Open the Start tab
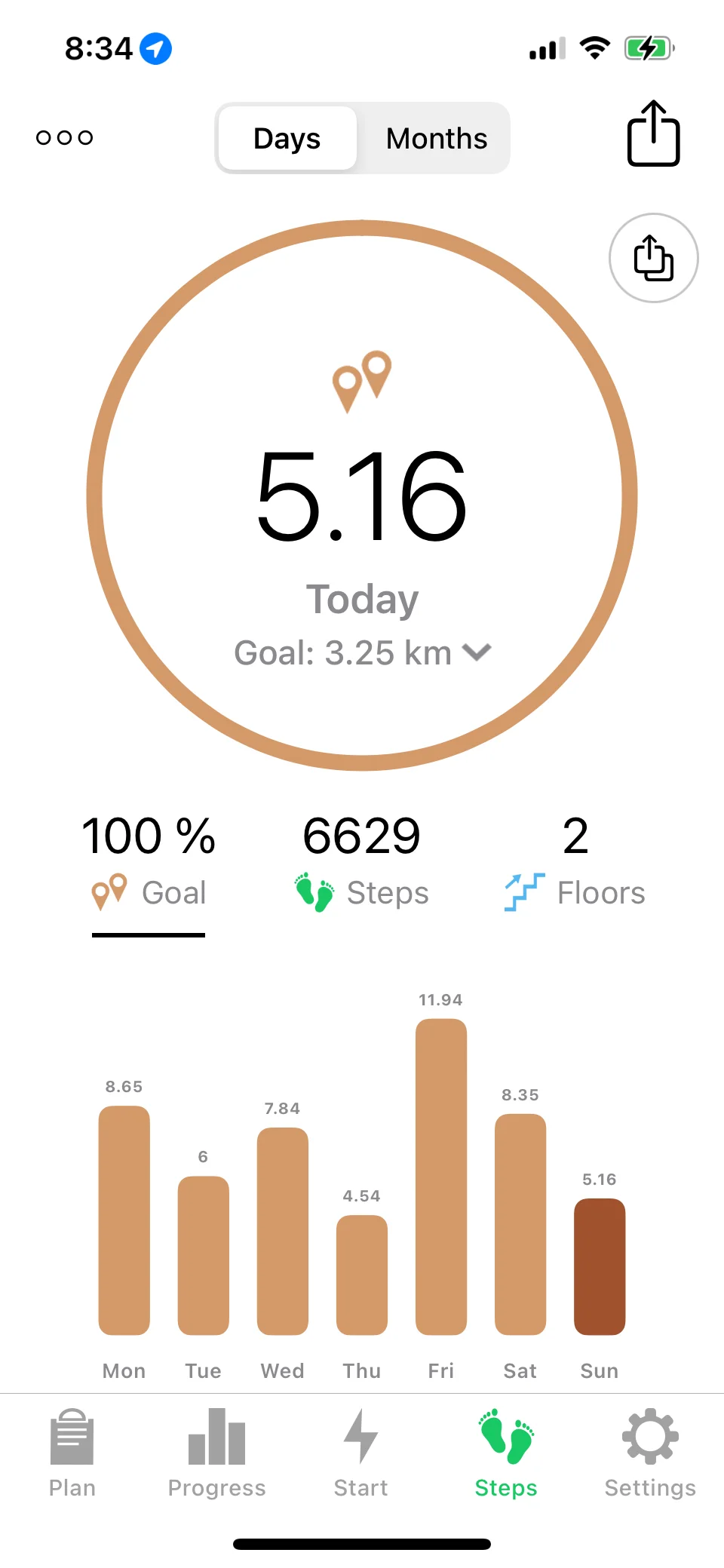Image resolution: width=724 pixels, height=1568 pixels. (x=361, y=1453)
